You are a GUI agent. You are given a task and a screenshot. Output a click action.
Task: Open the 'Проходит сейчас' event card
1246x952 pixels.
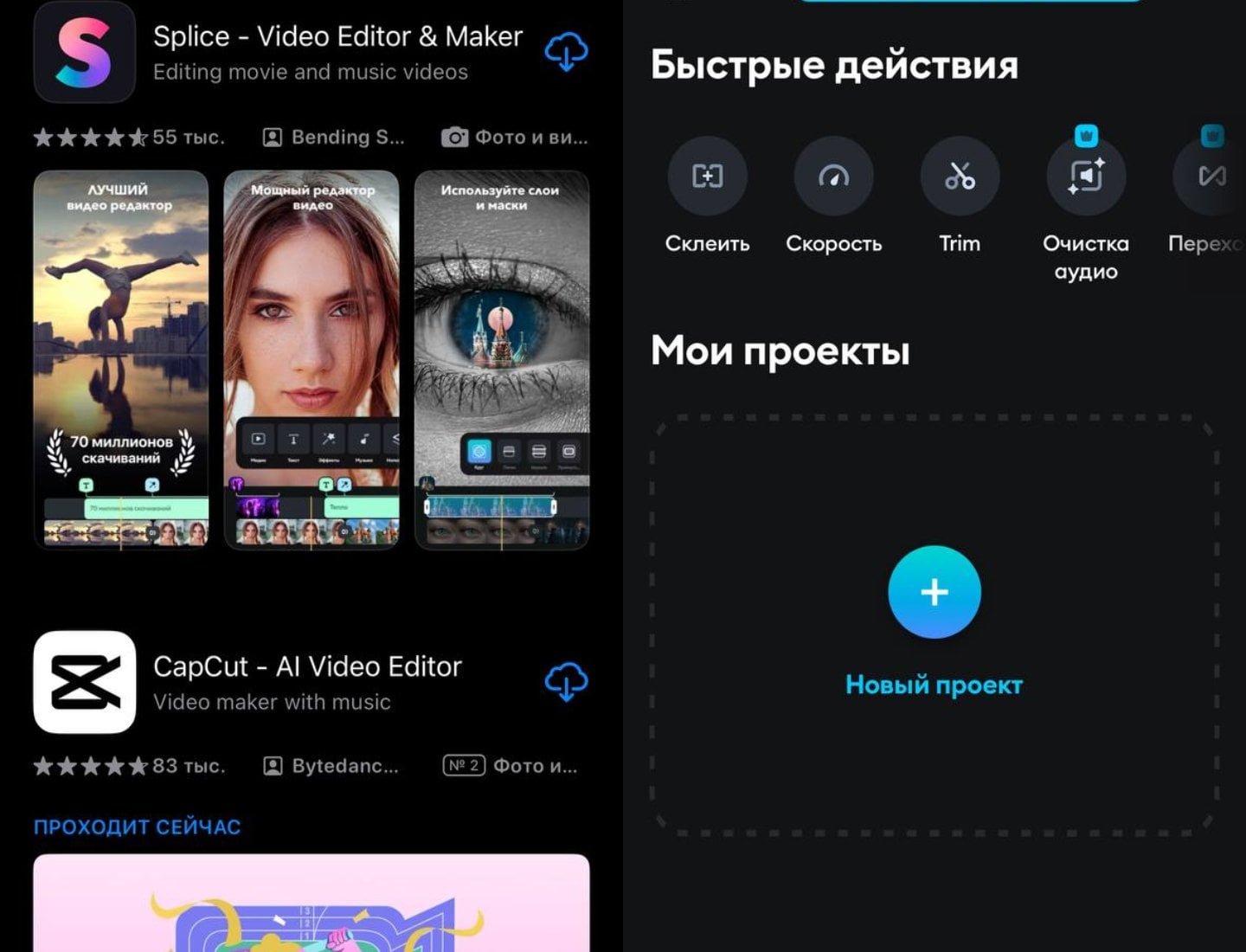click(311, 904)
